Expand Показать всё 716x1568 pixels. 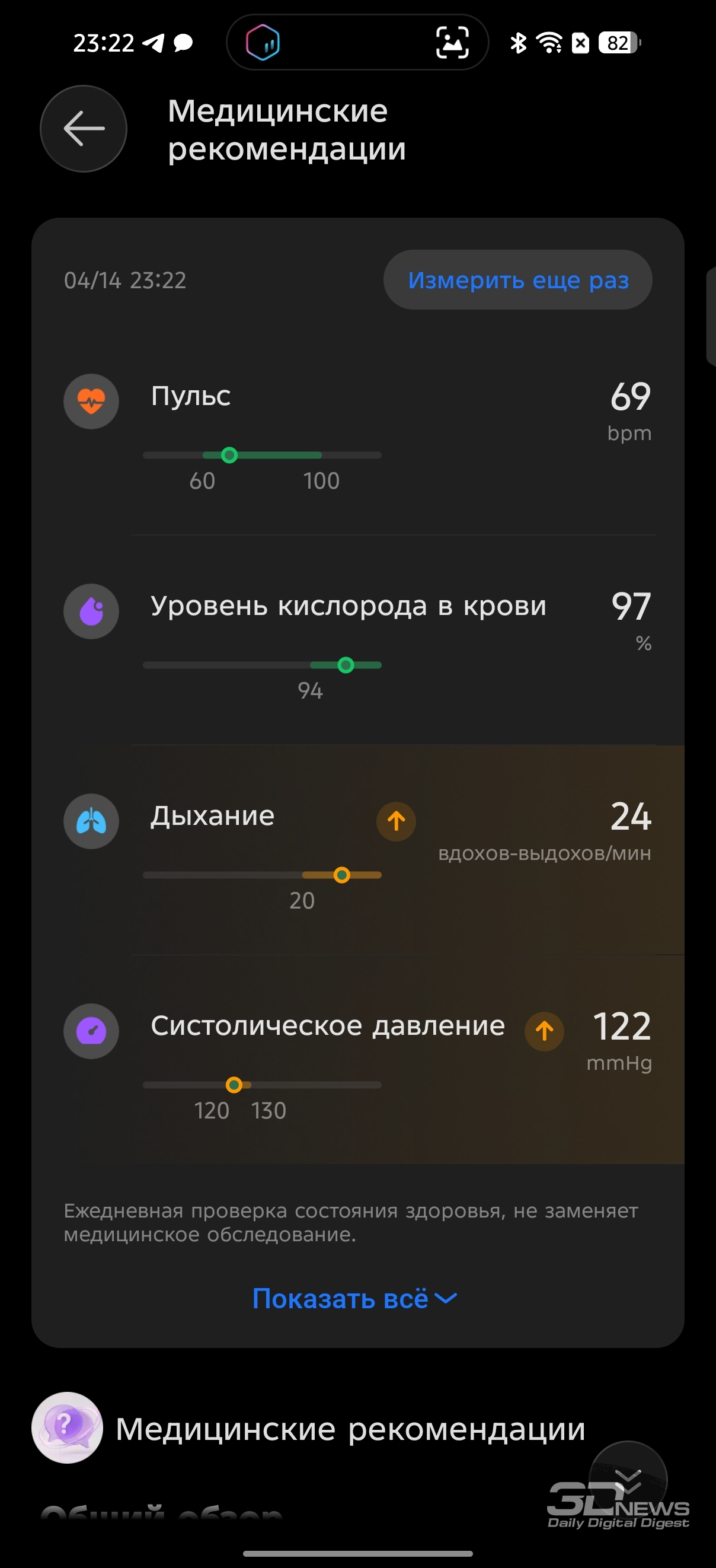pyautogui.click(x=354, y=1299)
